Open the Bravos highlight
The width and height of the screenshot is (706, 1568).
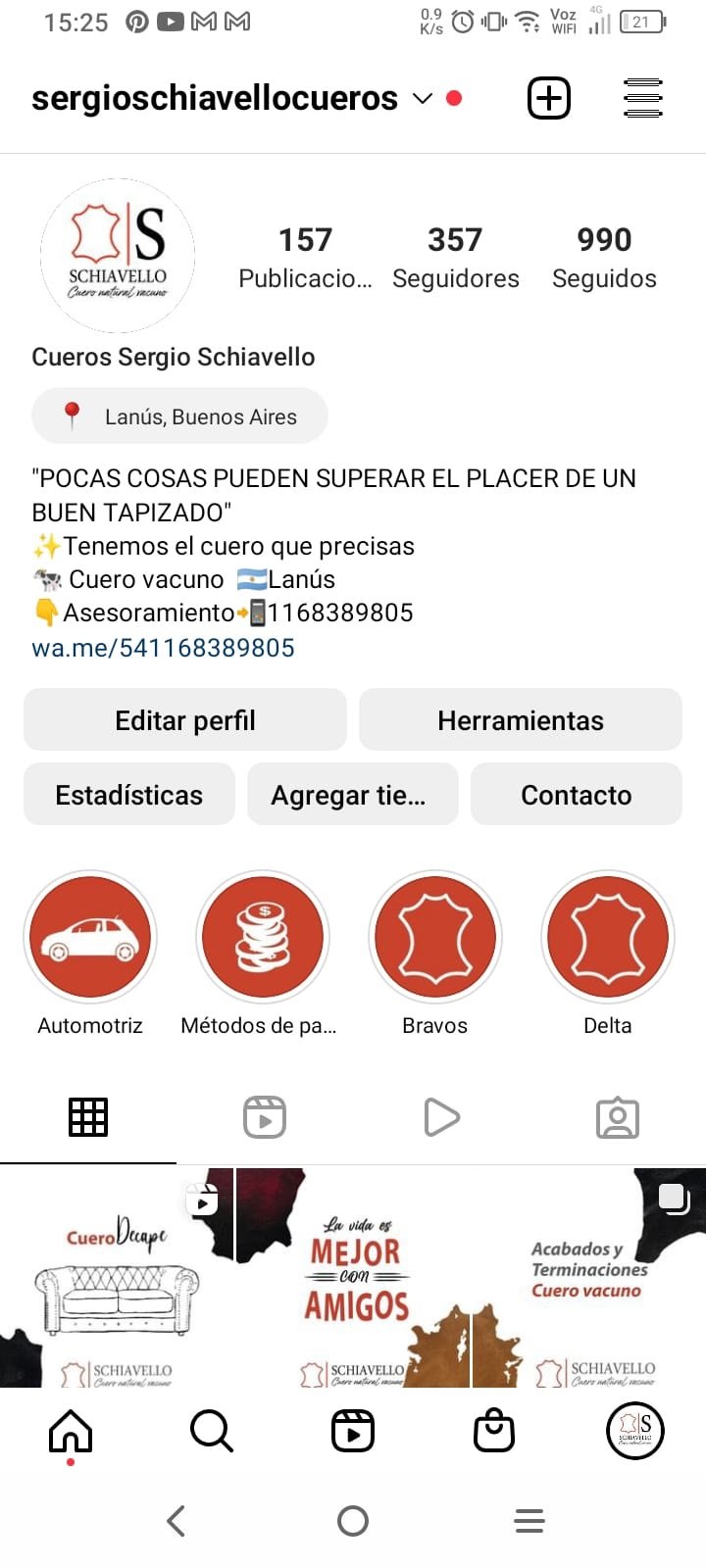(435, 938)
